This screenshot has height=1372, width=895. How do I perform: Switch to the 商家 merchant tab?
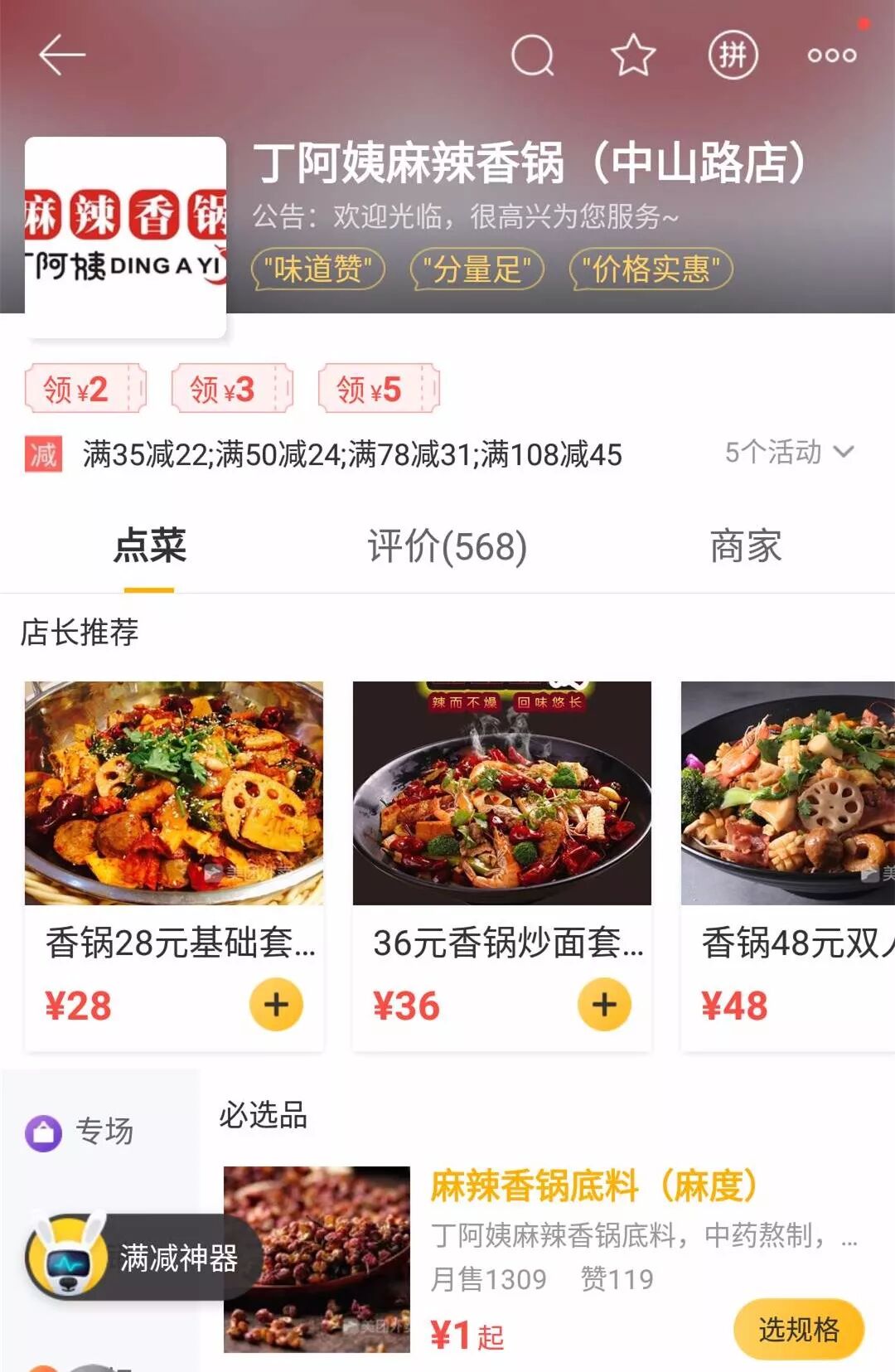tap(745, 547)
